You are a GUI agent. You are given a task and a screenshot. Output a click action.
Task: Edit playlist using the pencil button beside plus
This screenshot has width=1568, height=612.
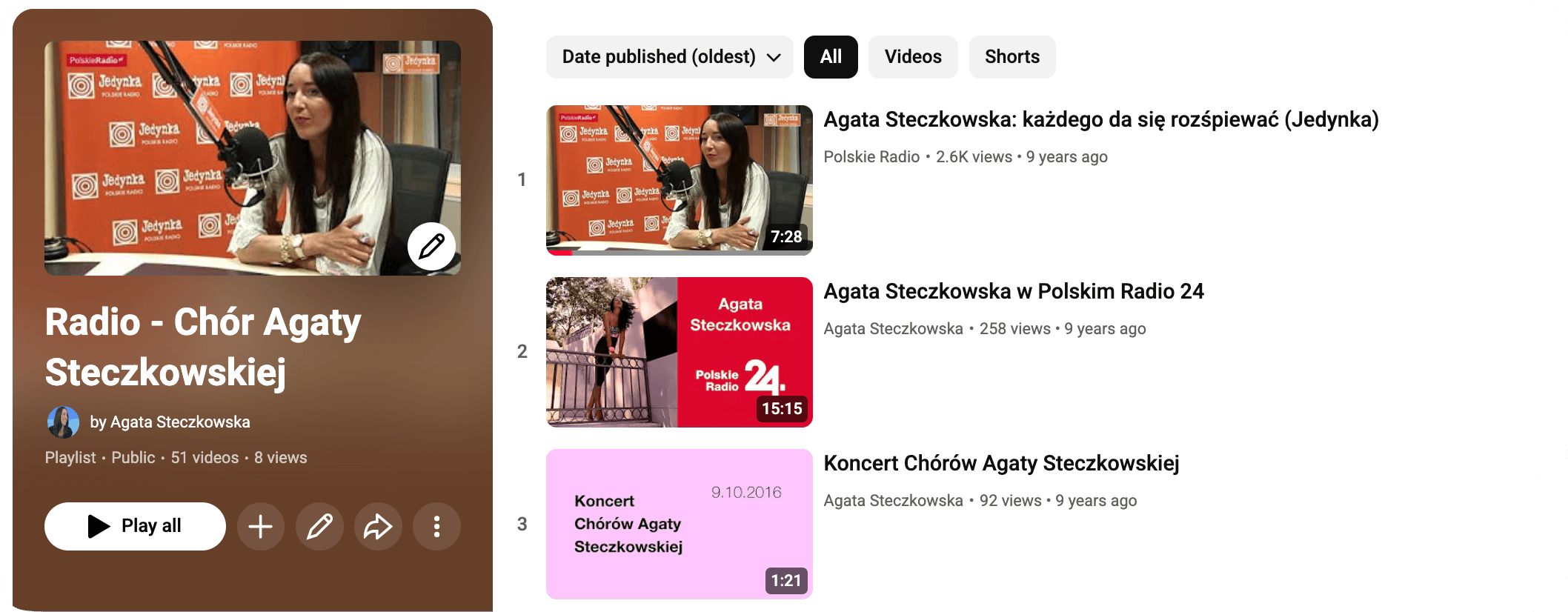pyautogui.click(x=319, y=527)
